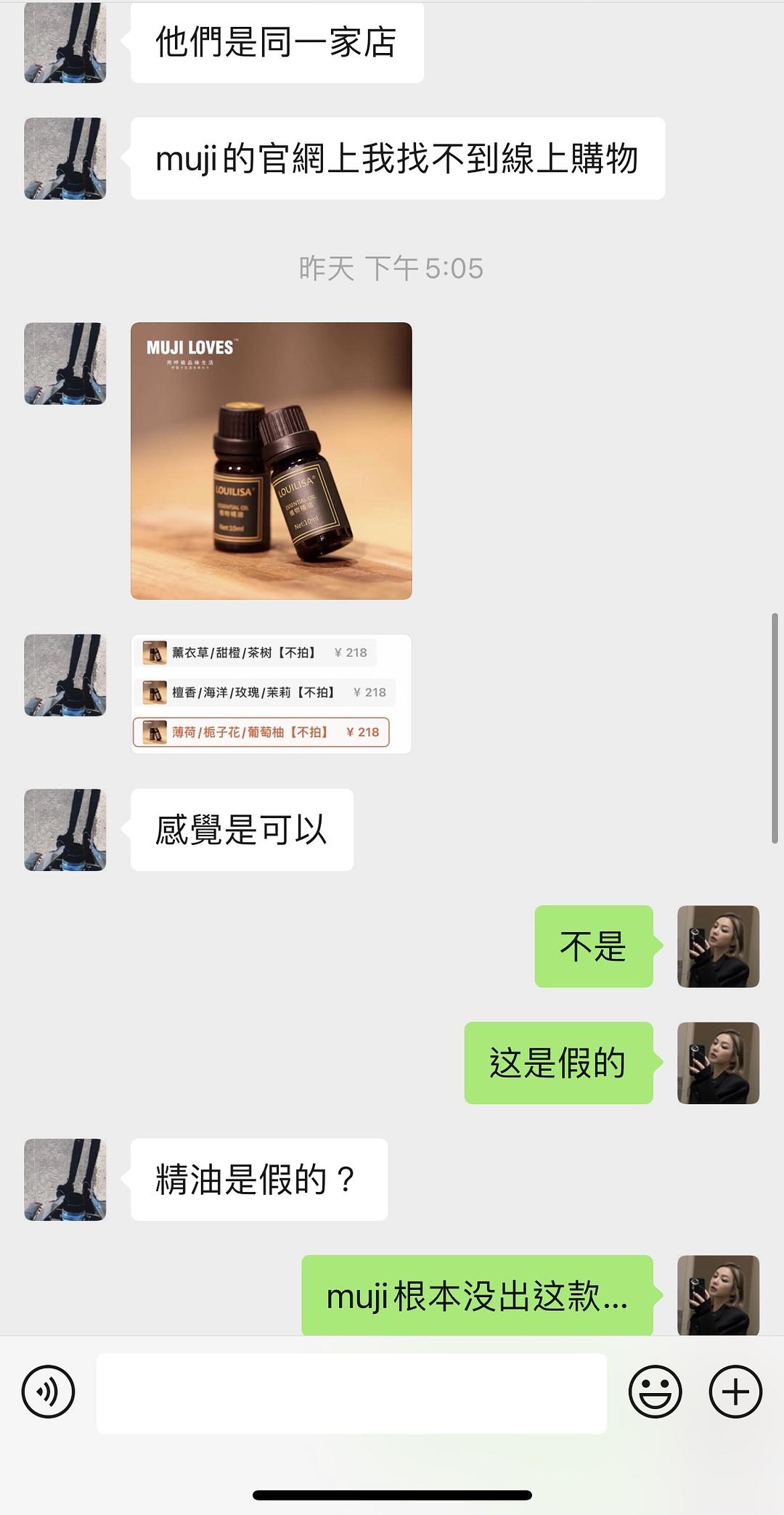Screen dimensions: 784x1515
Task: Open my own avatar beside 不是
Action: (x=718, y=946)
